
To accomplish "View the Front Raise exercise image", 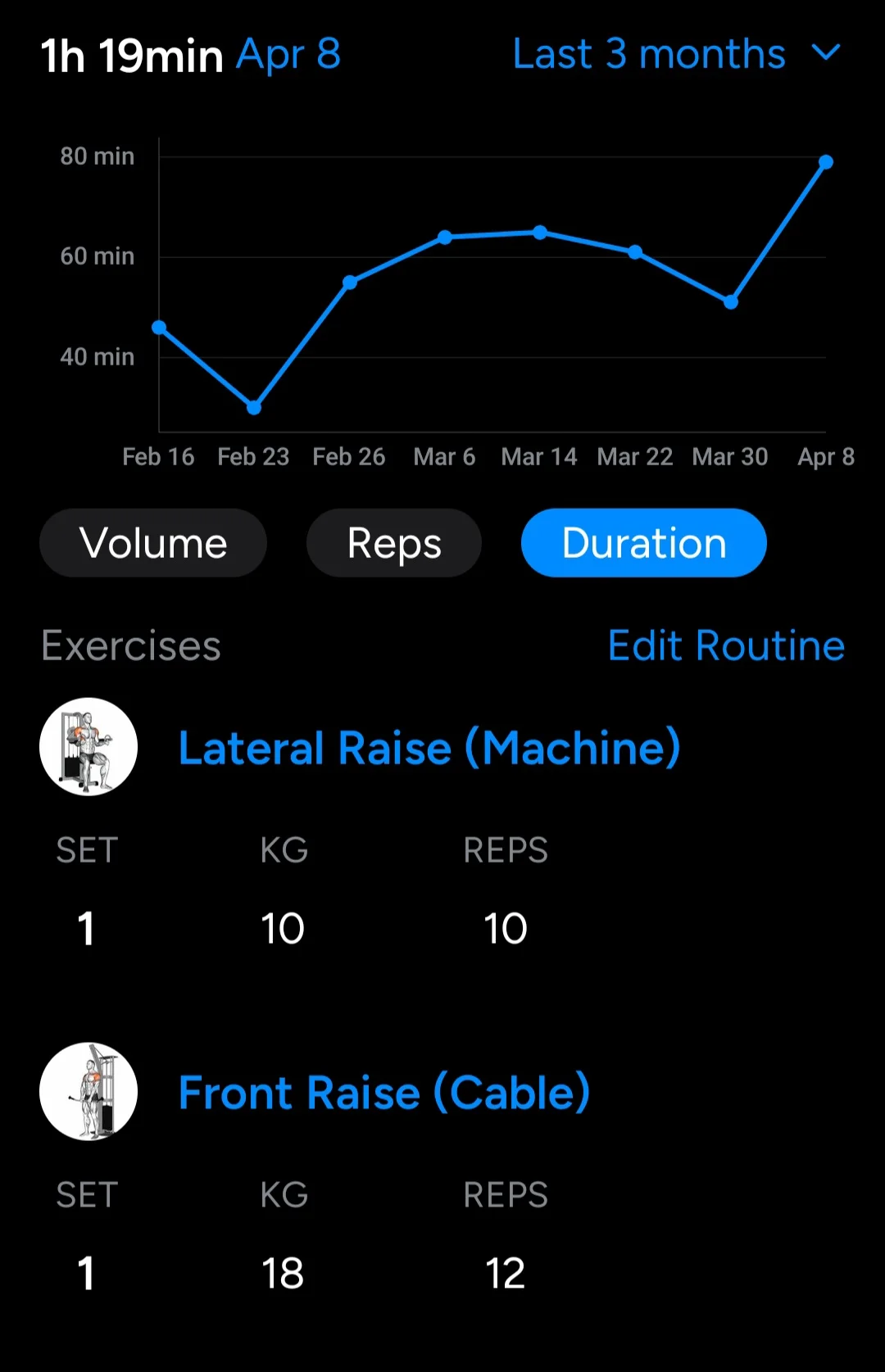I will click(x=88, y=1092).
